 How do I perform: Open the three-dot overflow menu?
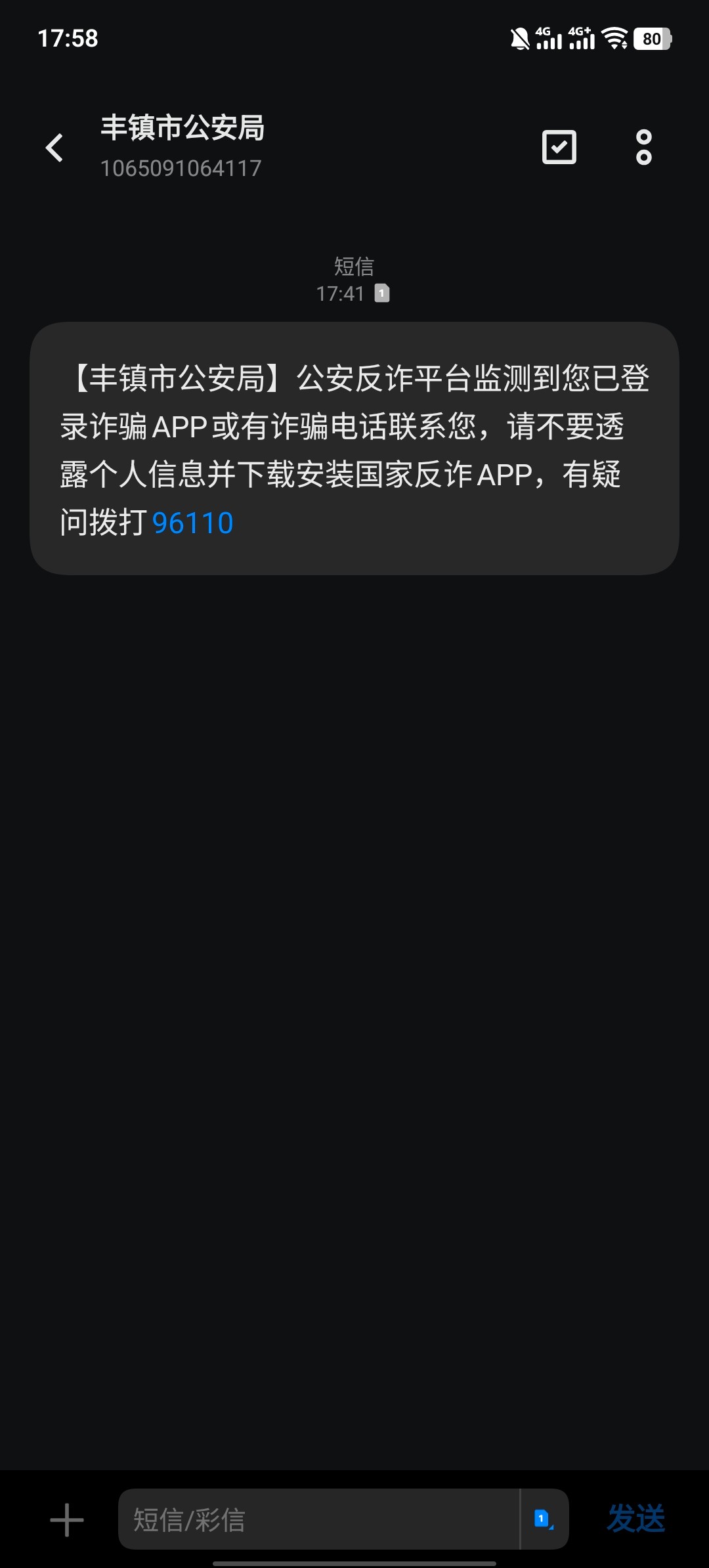tap(643, 147)
